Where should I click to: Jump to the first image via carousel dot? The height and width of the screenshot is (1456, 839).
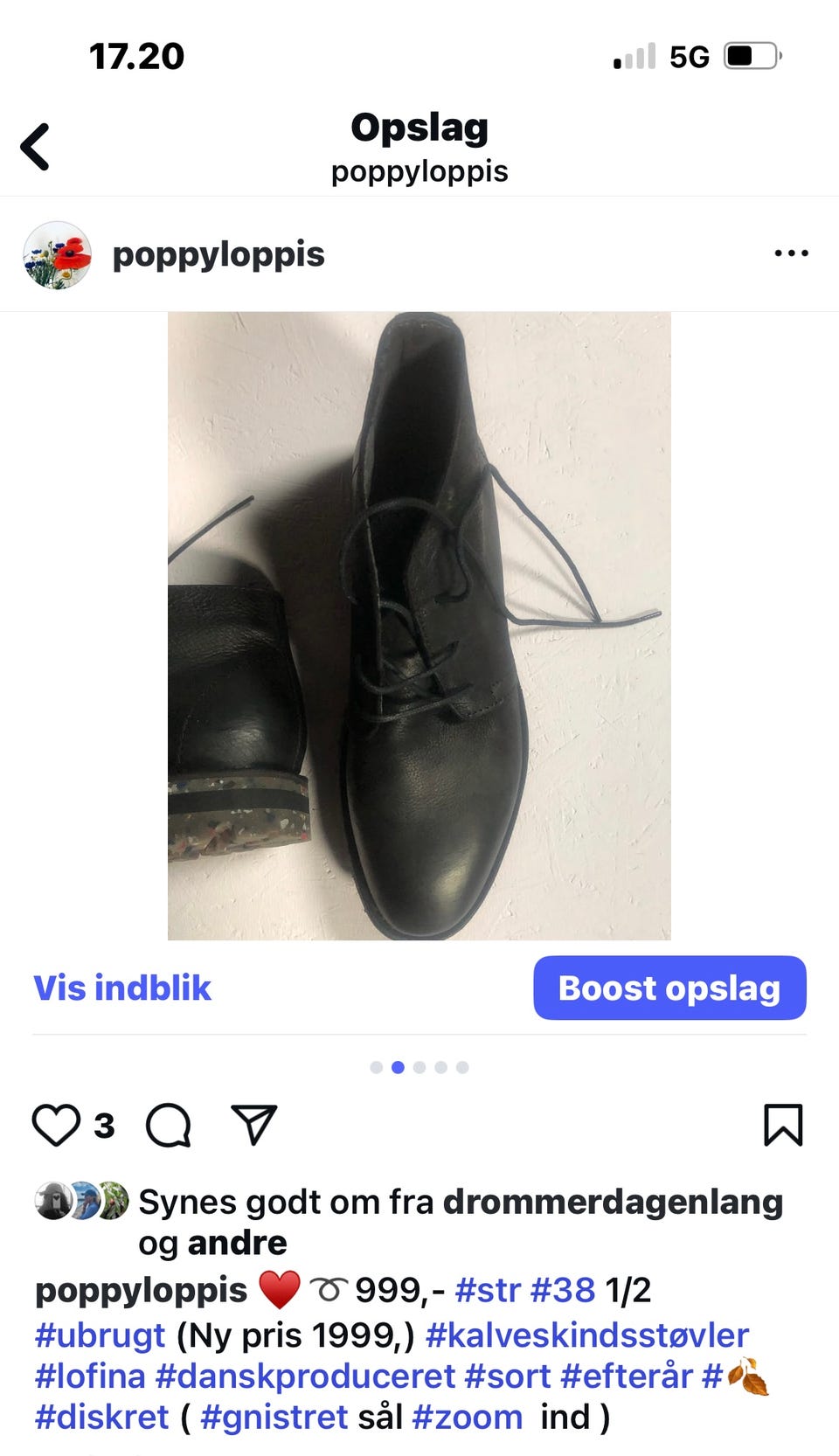pos(378,1066)
